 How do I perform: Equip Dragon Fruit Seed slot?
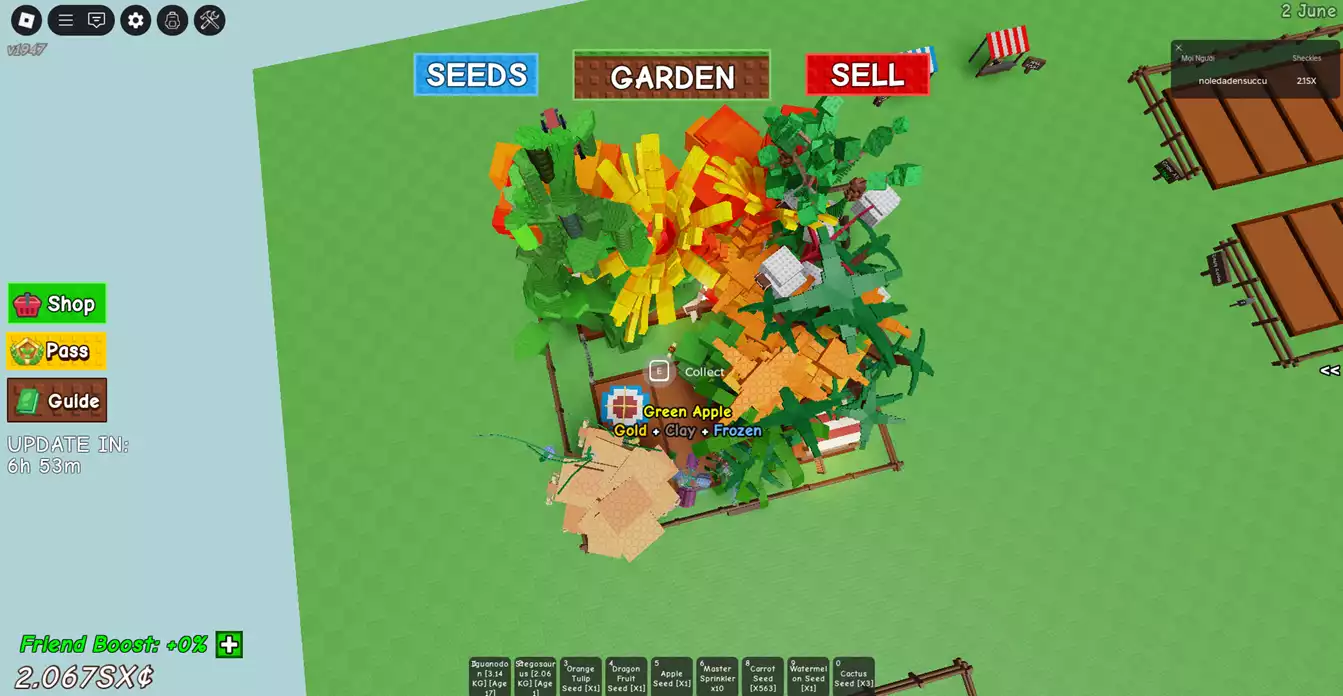coord(626,677)
